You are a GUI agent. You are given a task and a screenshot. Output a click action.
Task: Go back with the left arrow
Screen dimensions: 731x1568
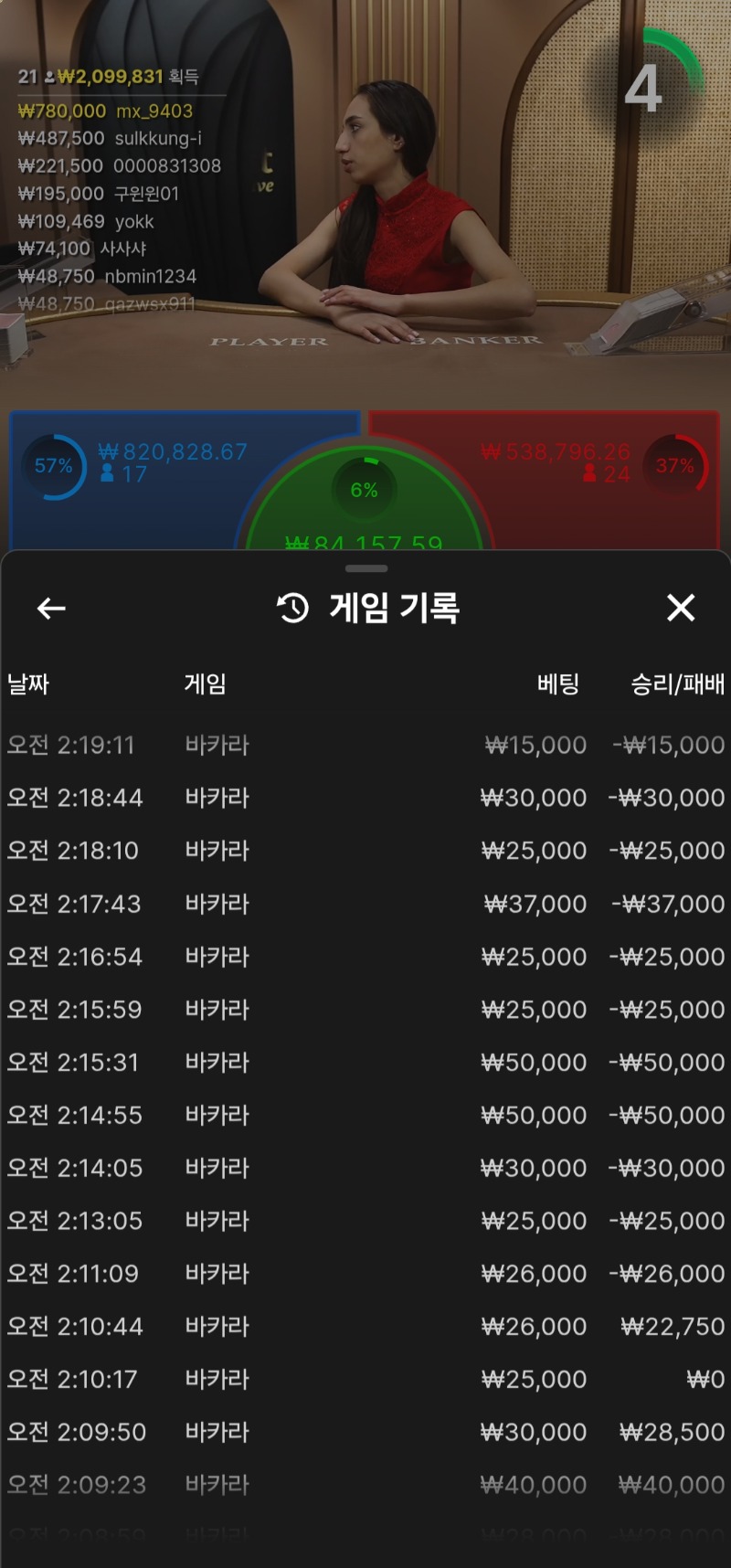pyautogui.click(x=51, y=608)
